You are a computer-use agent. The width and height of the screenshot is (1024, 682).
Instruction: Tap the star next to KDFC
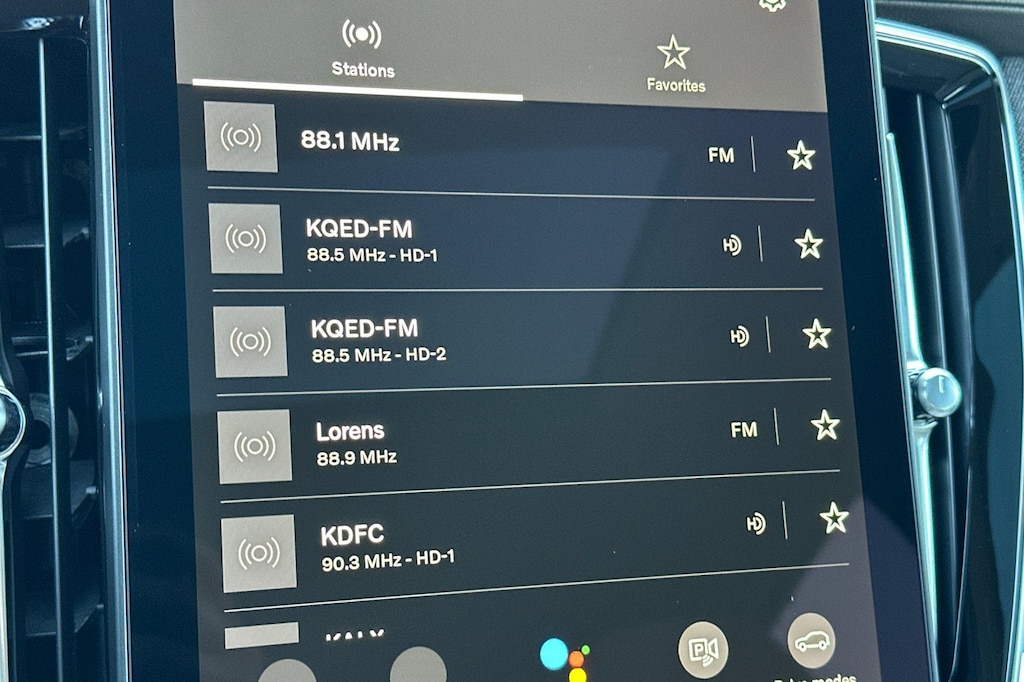[833, 518]
